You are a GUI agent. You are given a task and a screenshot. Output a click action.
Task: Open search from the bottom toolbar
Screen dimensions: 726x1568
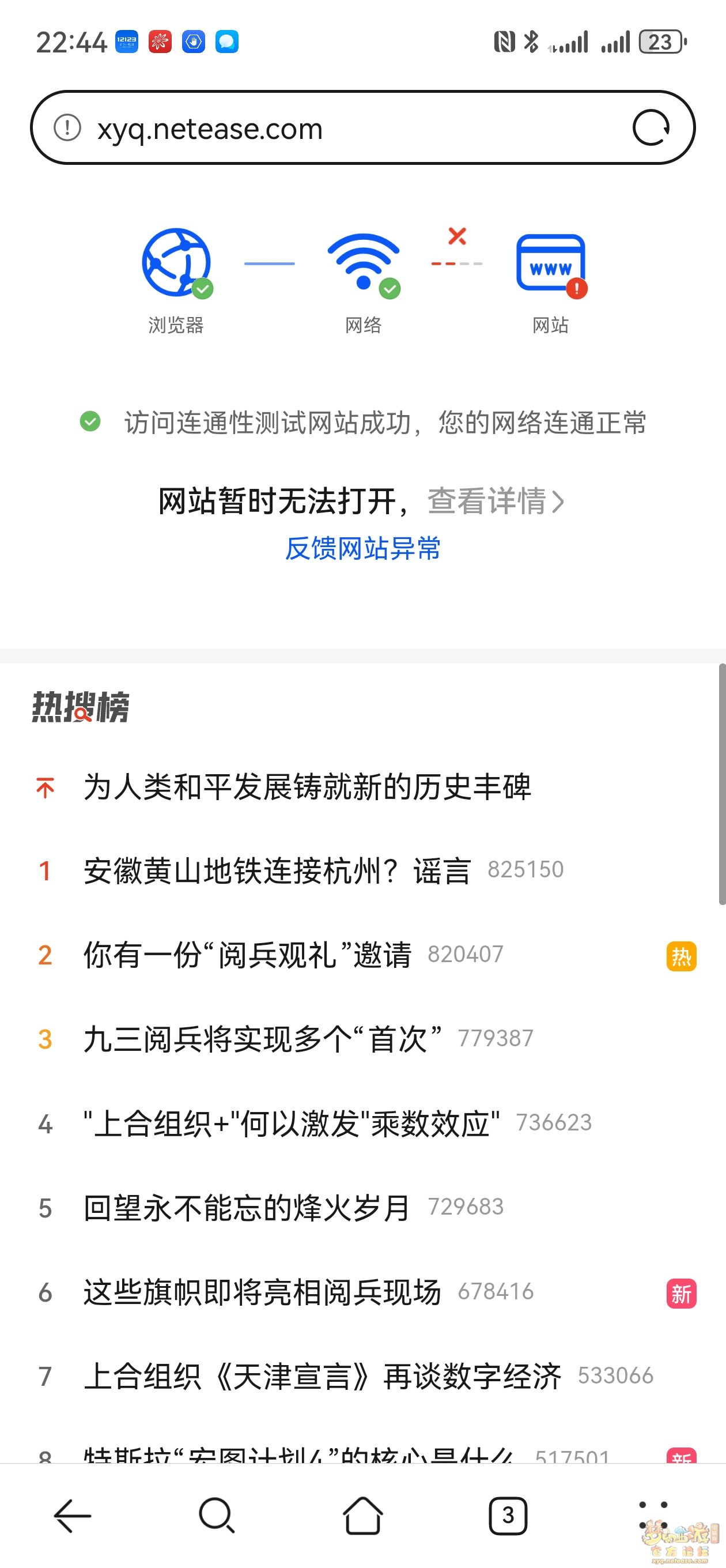tap(217, 1515)
